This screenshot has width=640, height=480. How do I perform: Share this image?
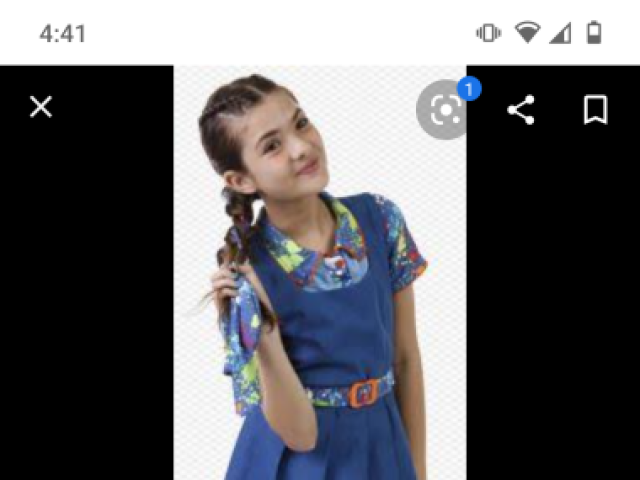pyautogui.click(x=521, y=110)
